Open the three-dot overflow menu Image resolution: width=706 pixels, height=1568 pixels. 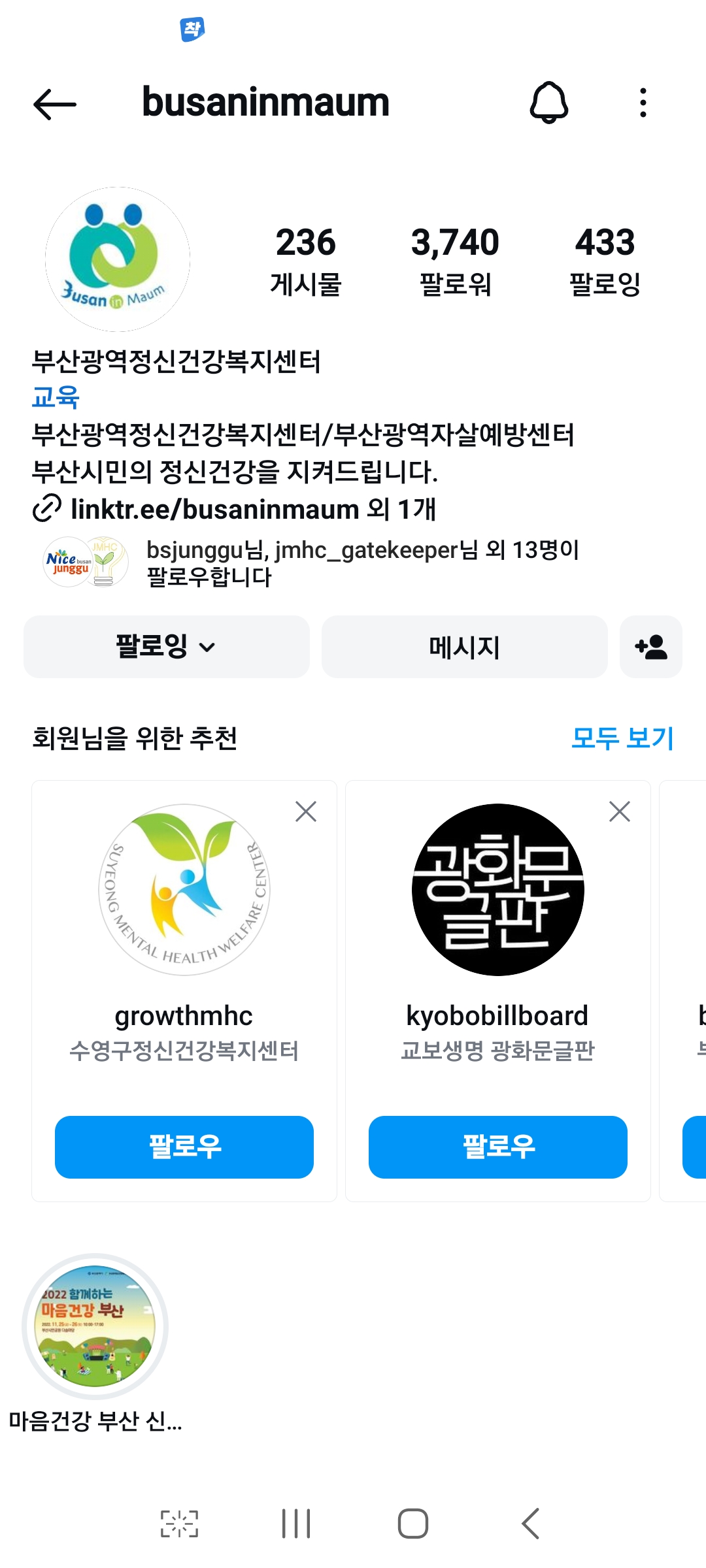pos(643,103)
